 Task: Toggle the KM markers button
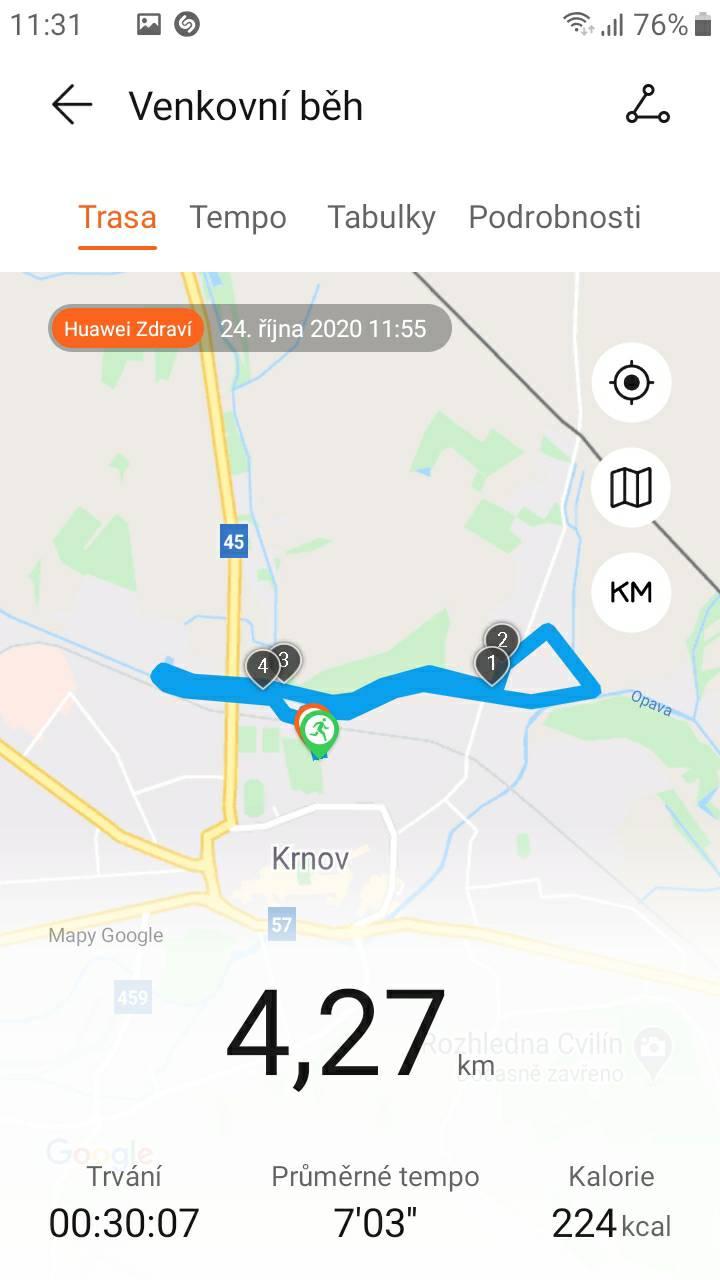tap(631, 592)
